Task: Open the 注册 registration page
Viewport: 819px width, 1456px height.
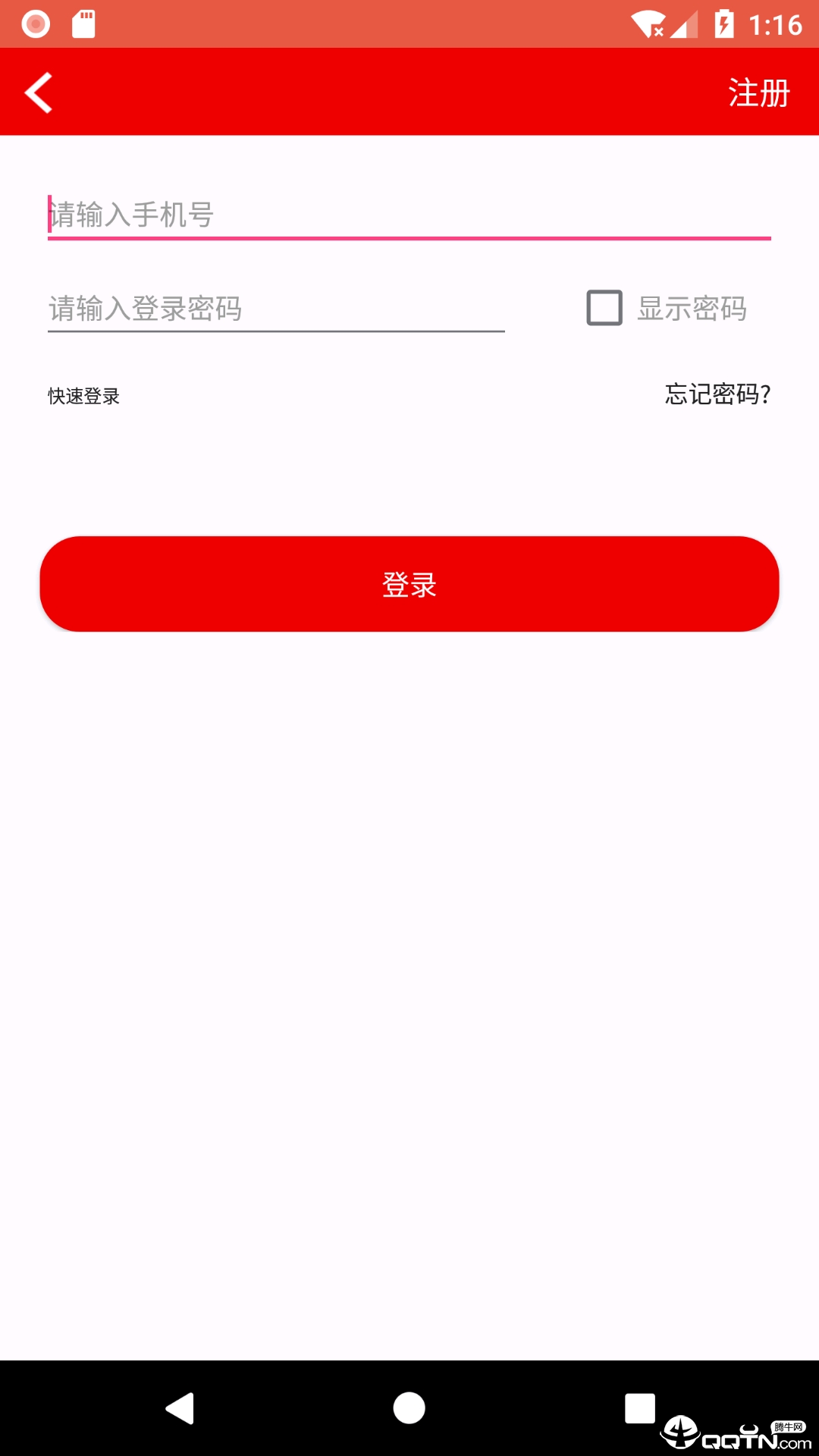Action: click(x=758, y=93)
